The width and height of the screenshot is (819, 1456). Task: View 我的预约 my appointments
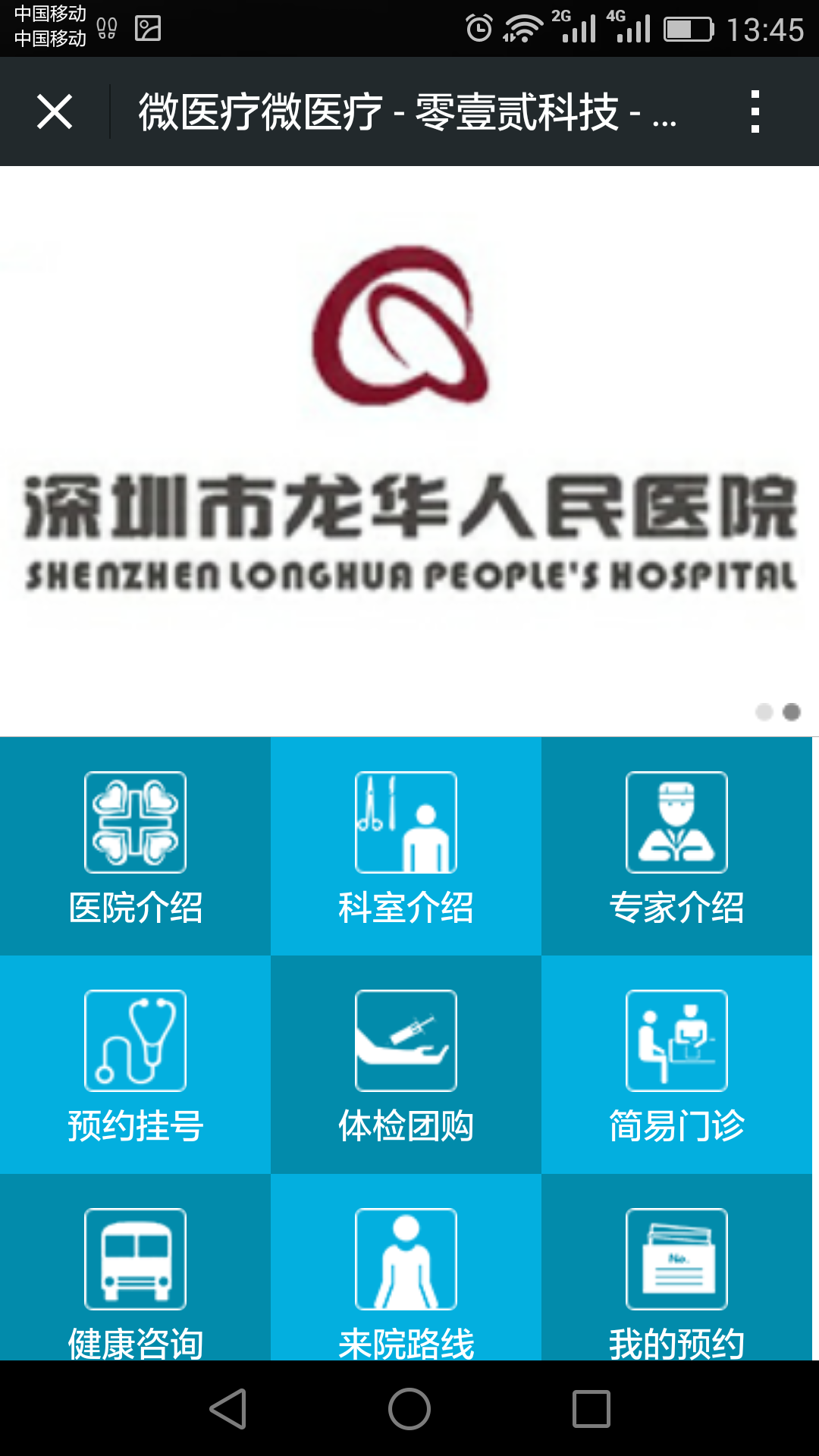pyautogui.click(x=676, y=1267)
